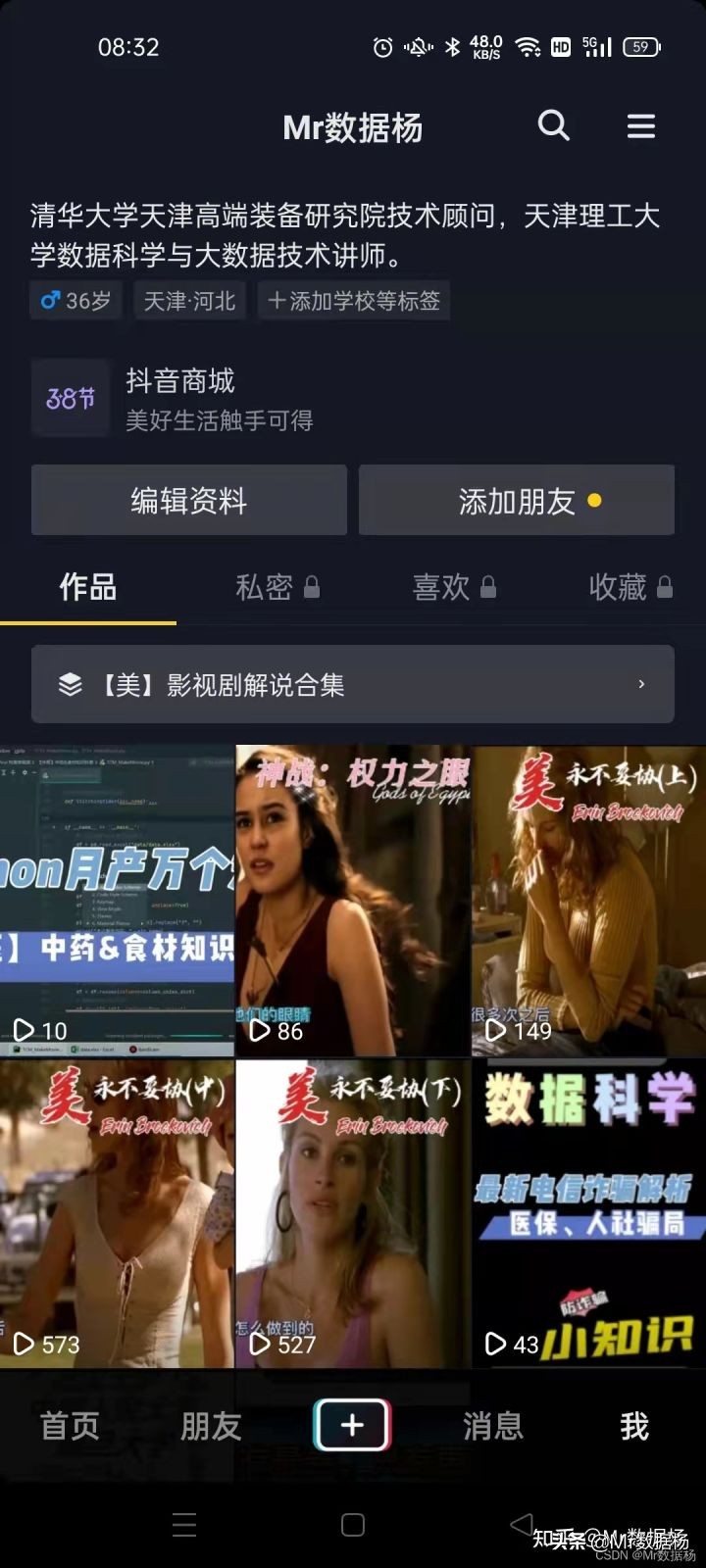Toggle the locked 私密 private tab

click(x=278, y=587)
